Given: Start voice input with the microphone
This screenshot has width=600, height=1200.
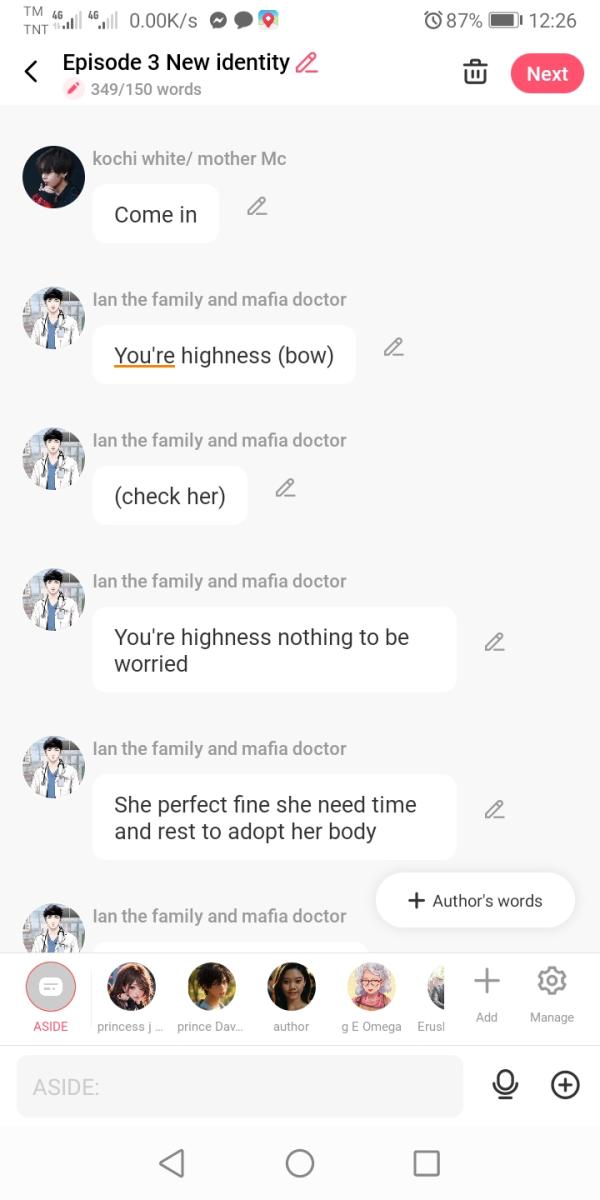Looking at the screenshot, I should 506,1085.
